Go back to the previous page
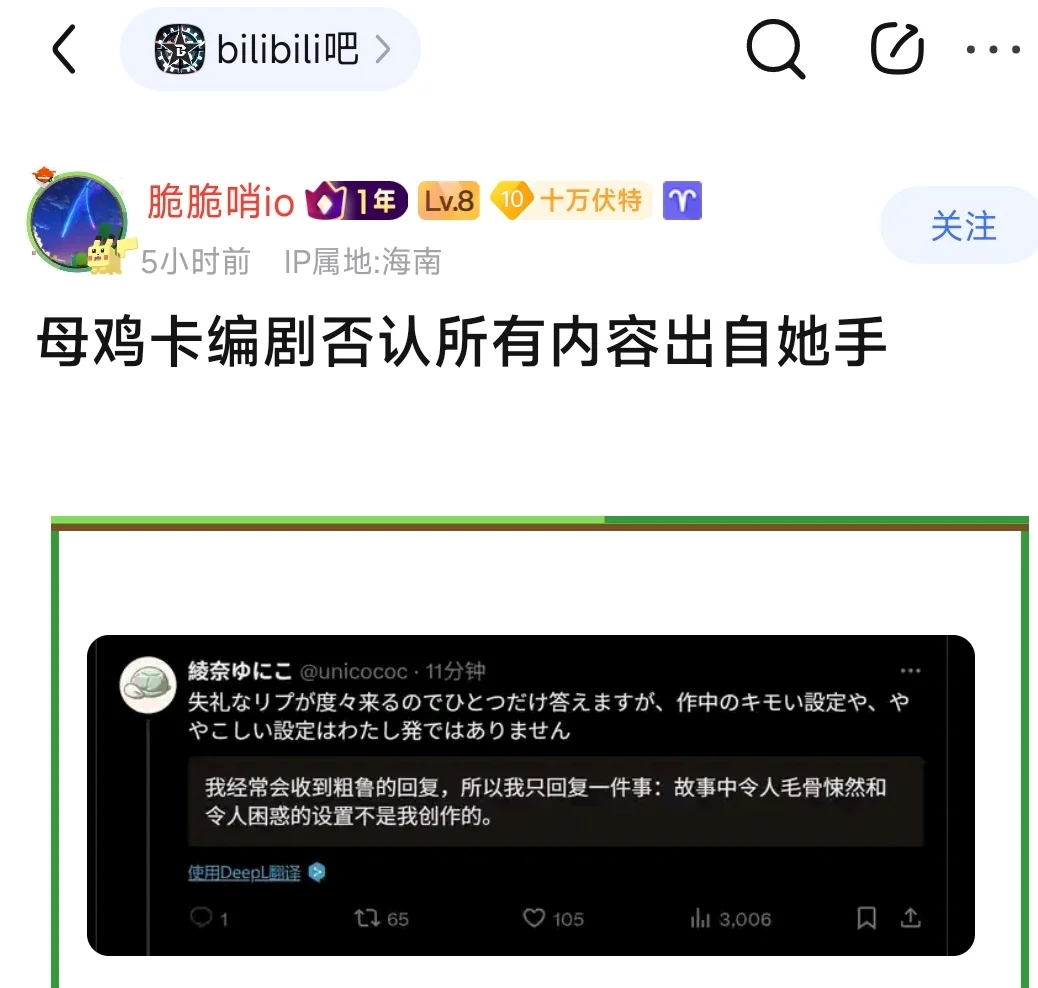Screen dimensions: 1038x988 click(x=65, y=49)
